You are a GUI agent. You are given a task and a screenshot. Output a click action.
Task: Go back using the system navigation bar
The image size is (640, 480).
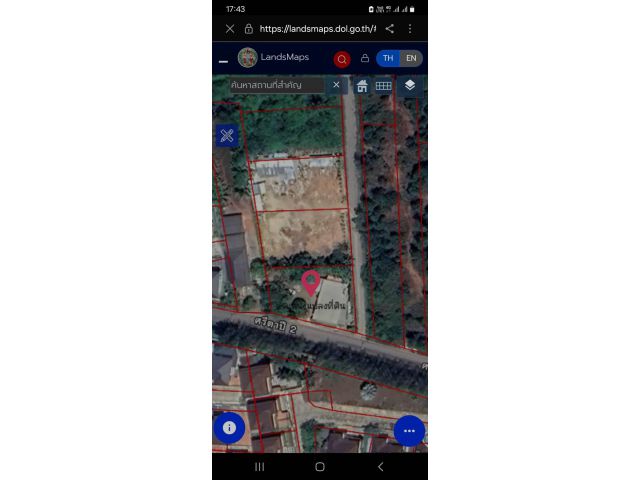coord(380,467)
